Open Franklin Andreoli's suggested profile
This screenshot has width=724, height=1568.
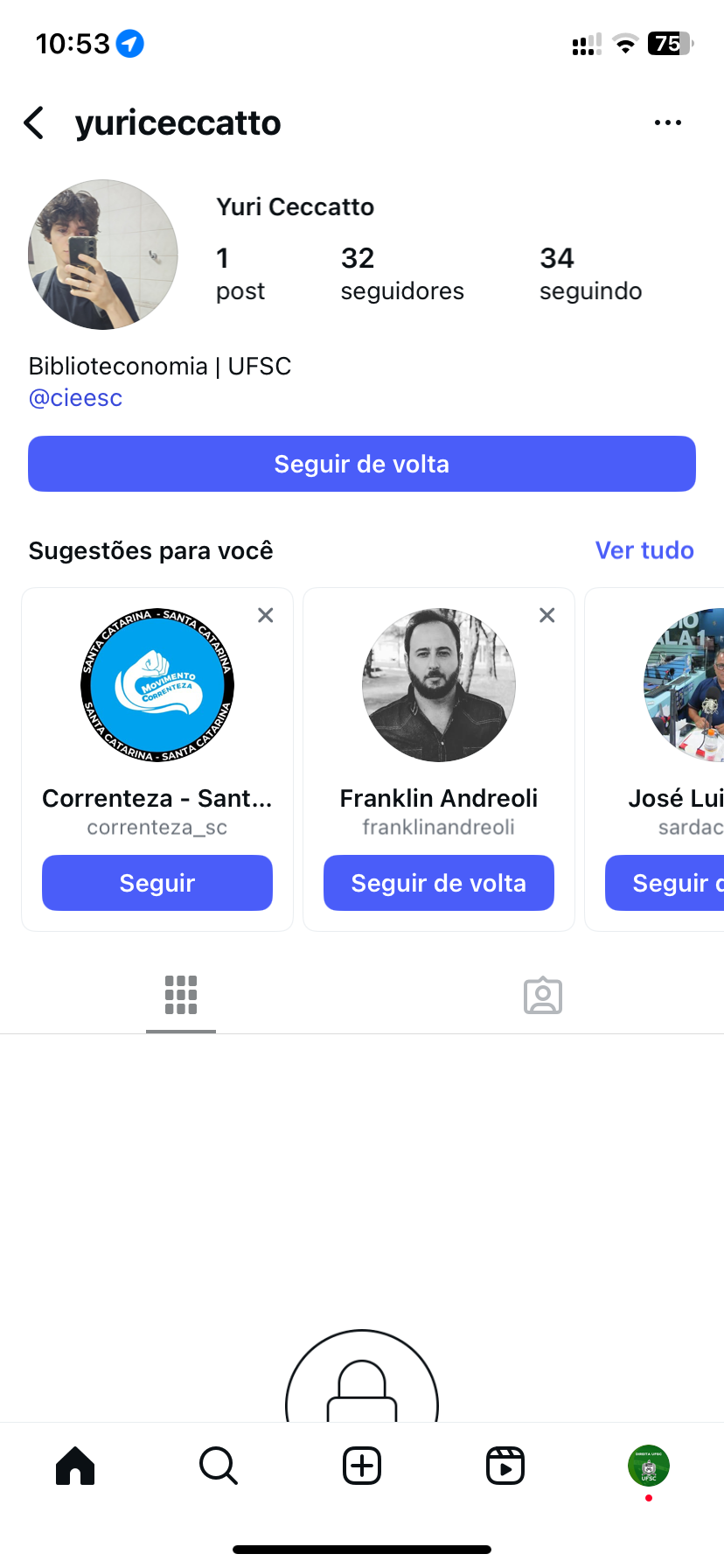[439, 685]
